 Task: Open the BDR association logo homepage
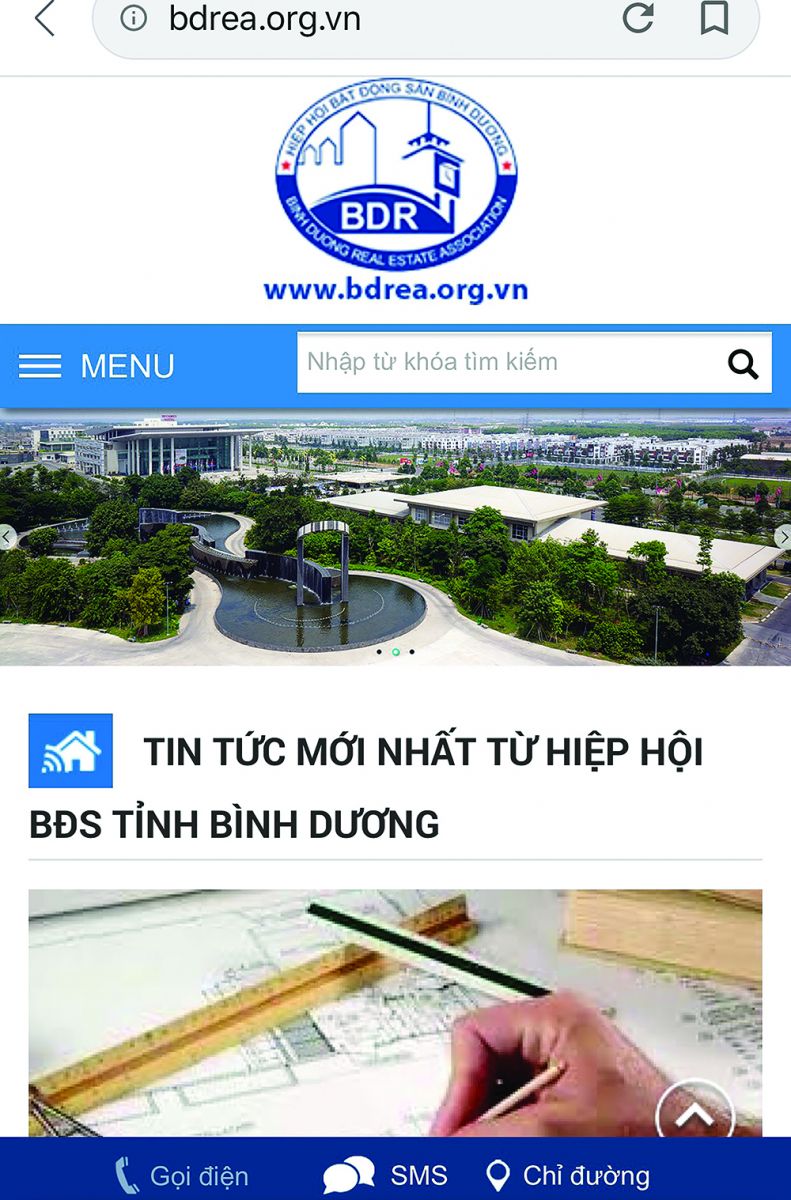pyautogui.click(x=396, y=190)
